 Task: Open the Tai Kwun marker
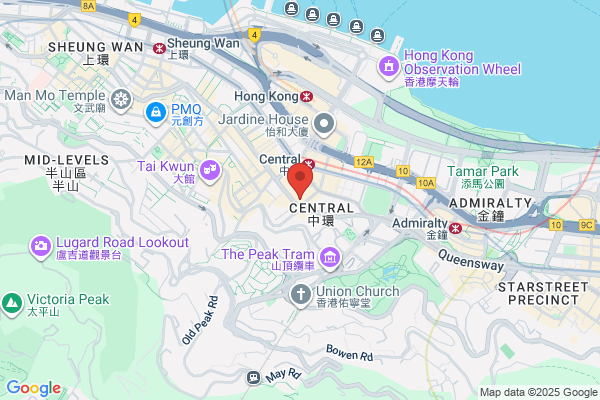point(210,171)
